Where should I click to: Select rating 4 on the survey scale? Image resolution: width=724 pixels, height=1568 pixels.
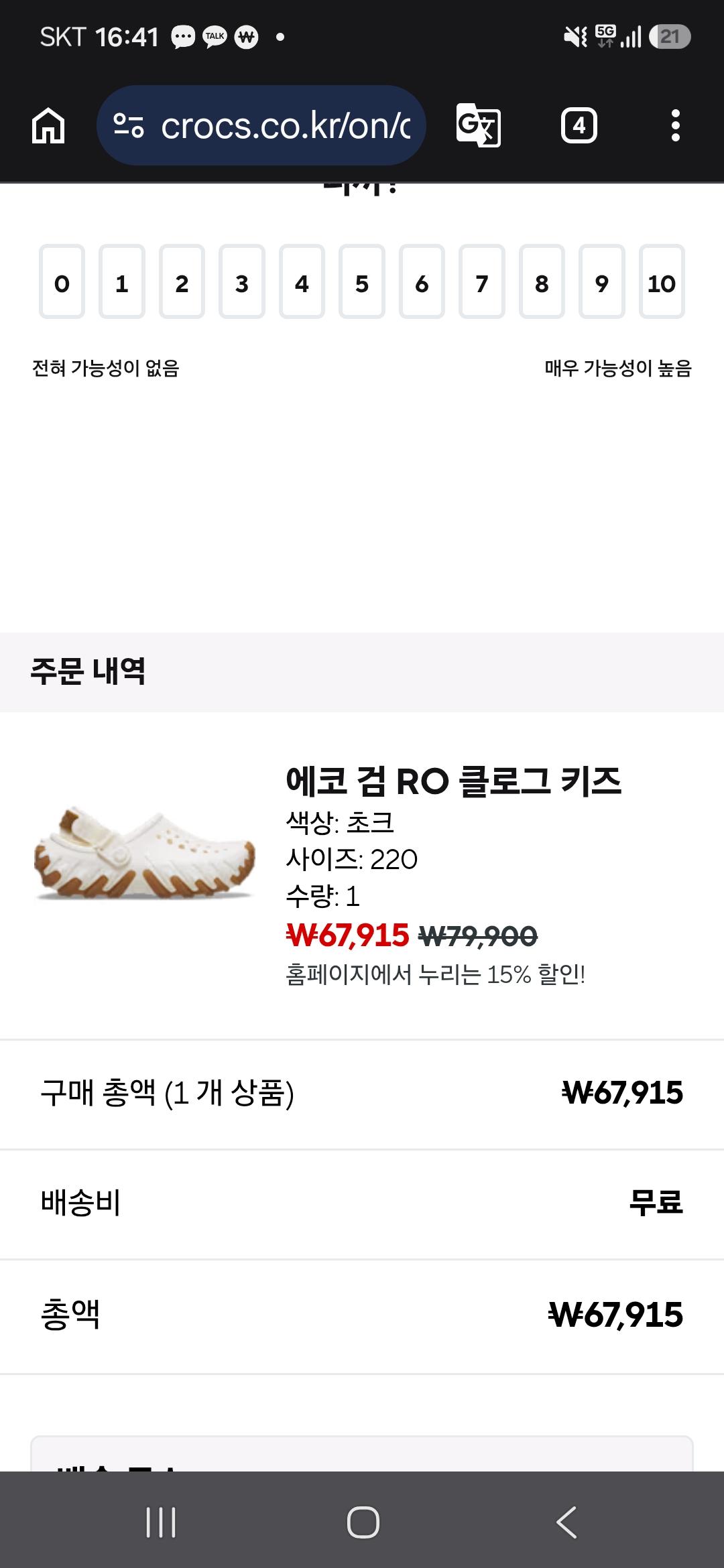(x=302, y=281)
